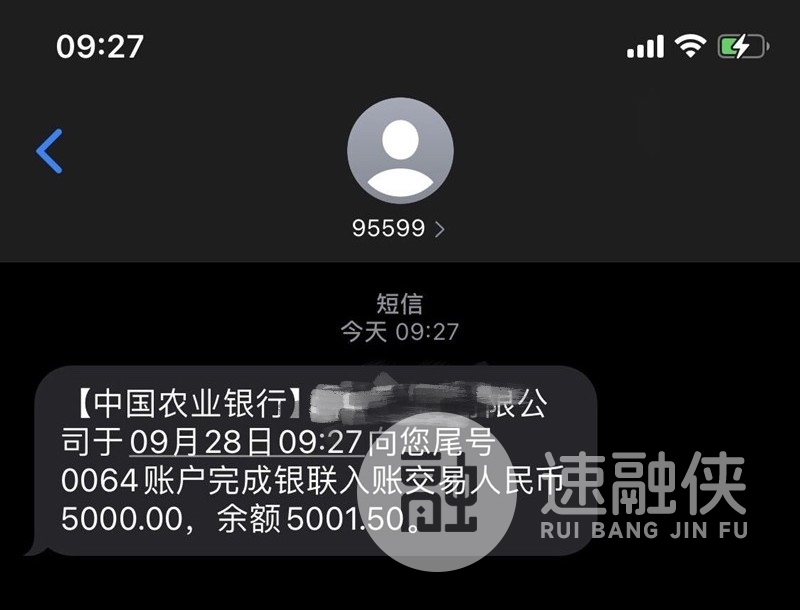Go back to the messages list
This screenshot has height=610, width=800.
tap(49, 152)
